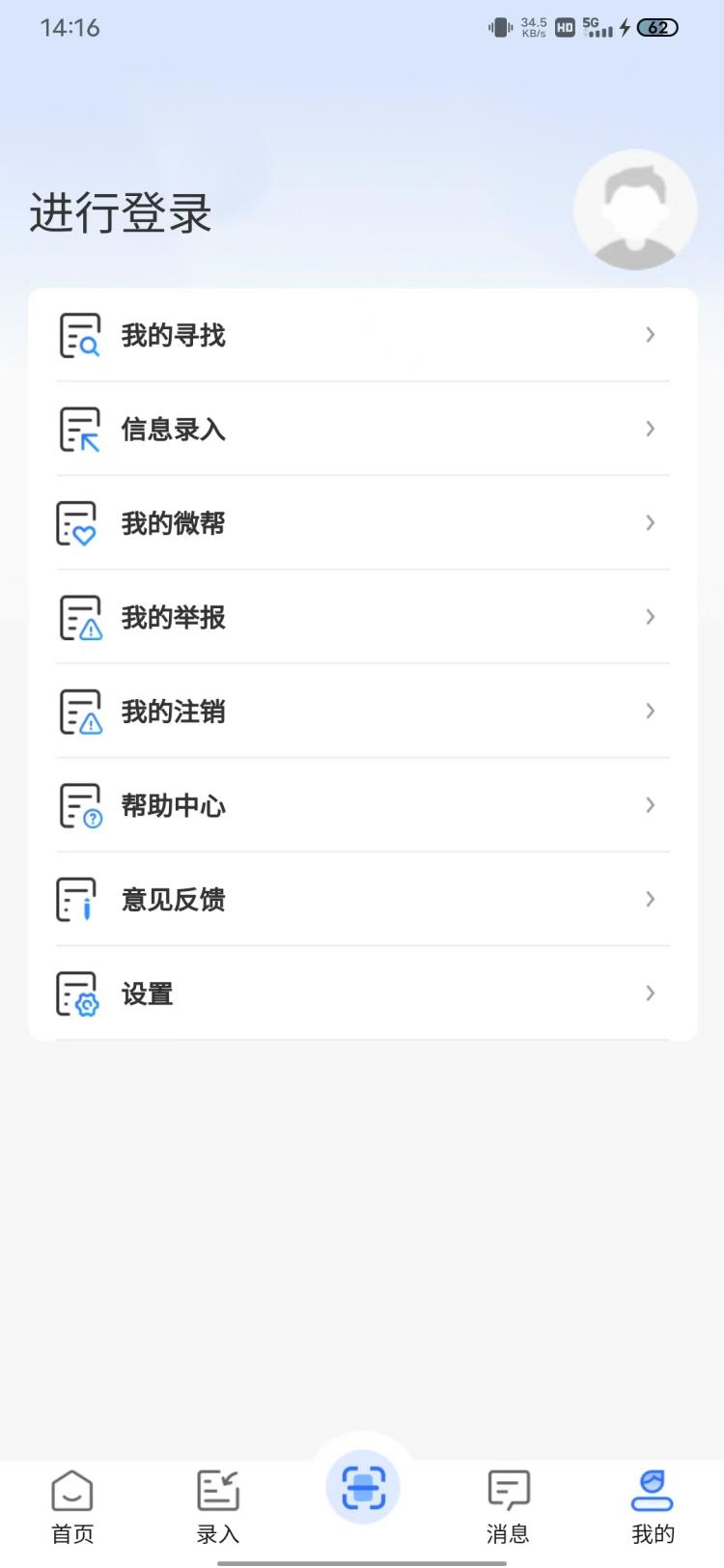Select the 我的寻找 search document icon
The image size is (724, 1568).
(x=78, y=333)
